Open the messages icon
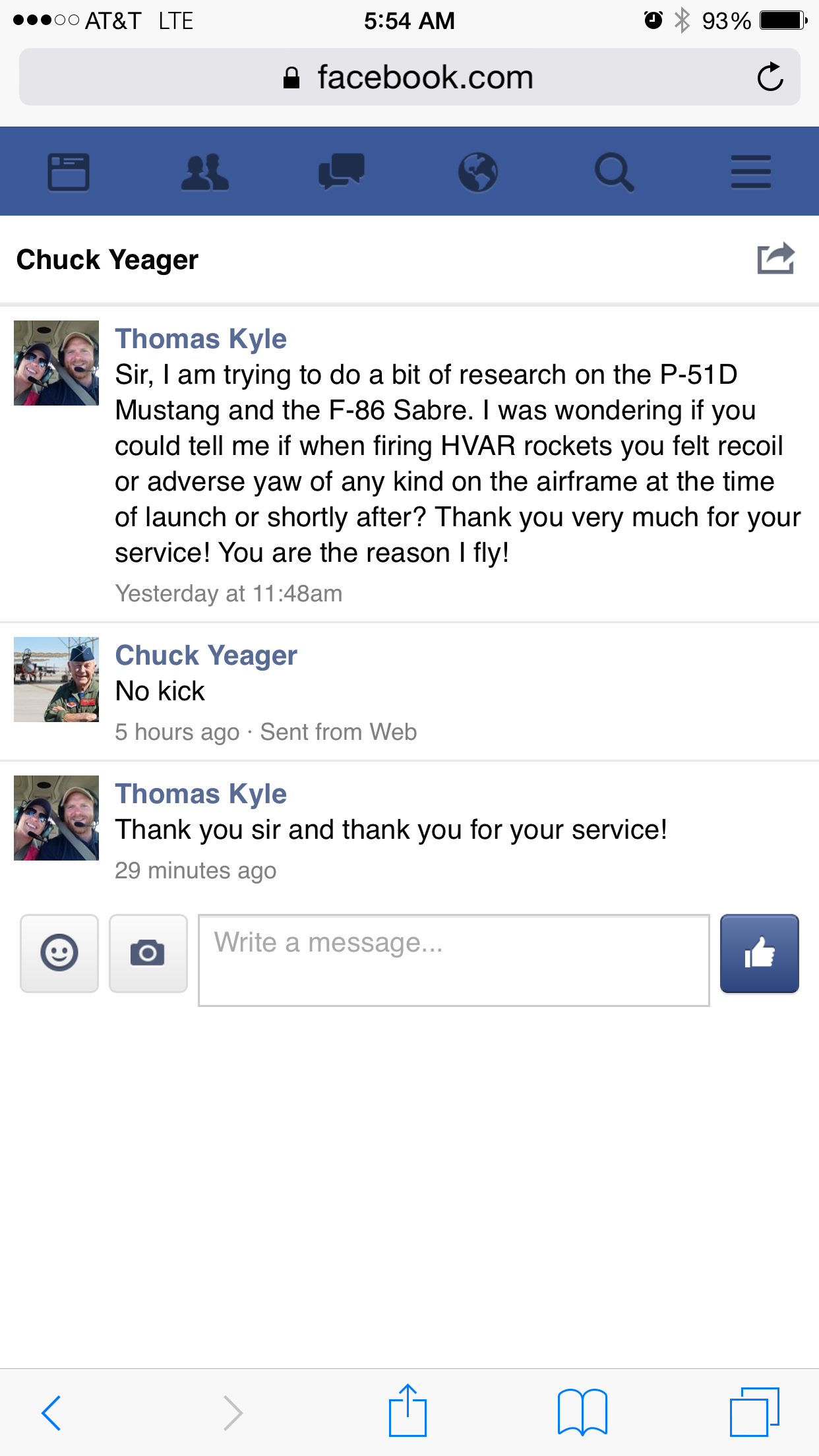Viewport: 819px width, 1456px height. 342,171
